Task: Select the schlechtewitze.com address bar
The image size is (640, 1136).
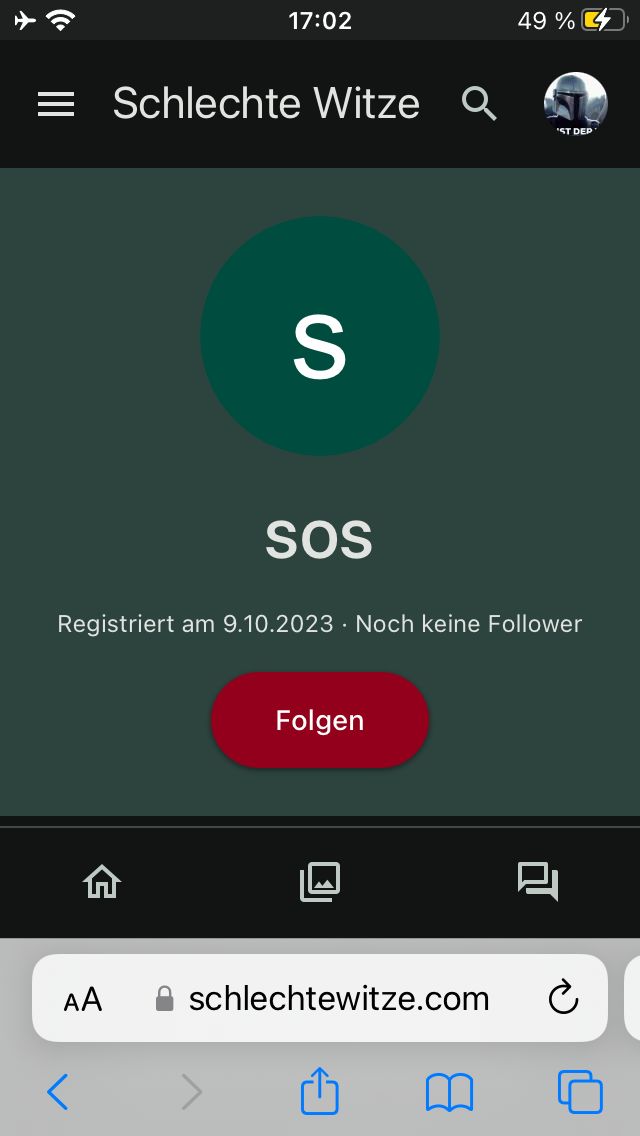Action: (338, 998)
